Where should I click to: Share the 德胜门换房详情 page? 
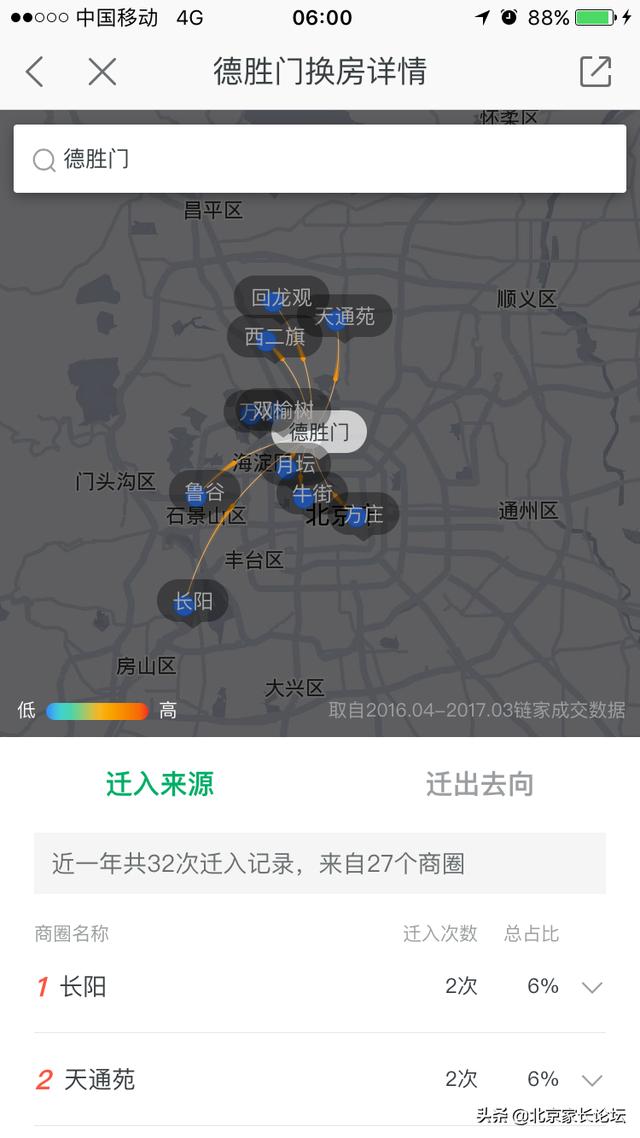coord(595,71)
